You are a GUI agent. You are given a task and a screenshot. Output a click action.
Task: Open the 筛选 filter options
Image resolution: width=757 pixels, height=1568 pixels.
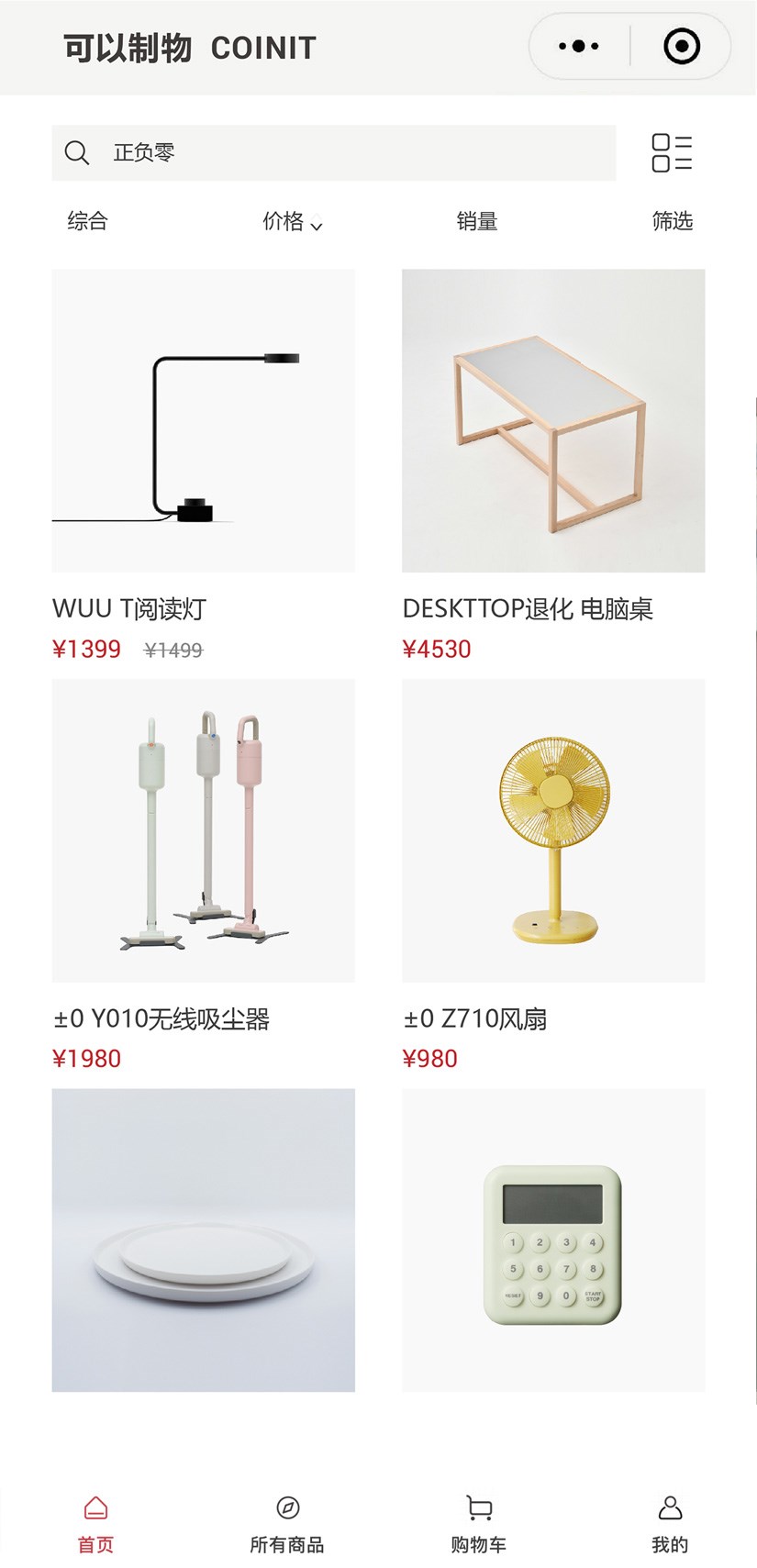tap(672, 221)
